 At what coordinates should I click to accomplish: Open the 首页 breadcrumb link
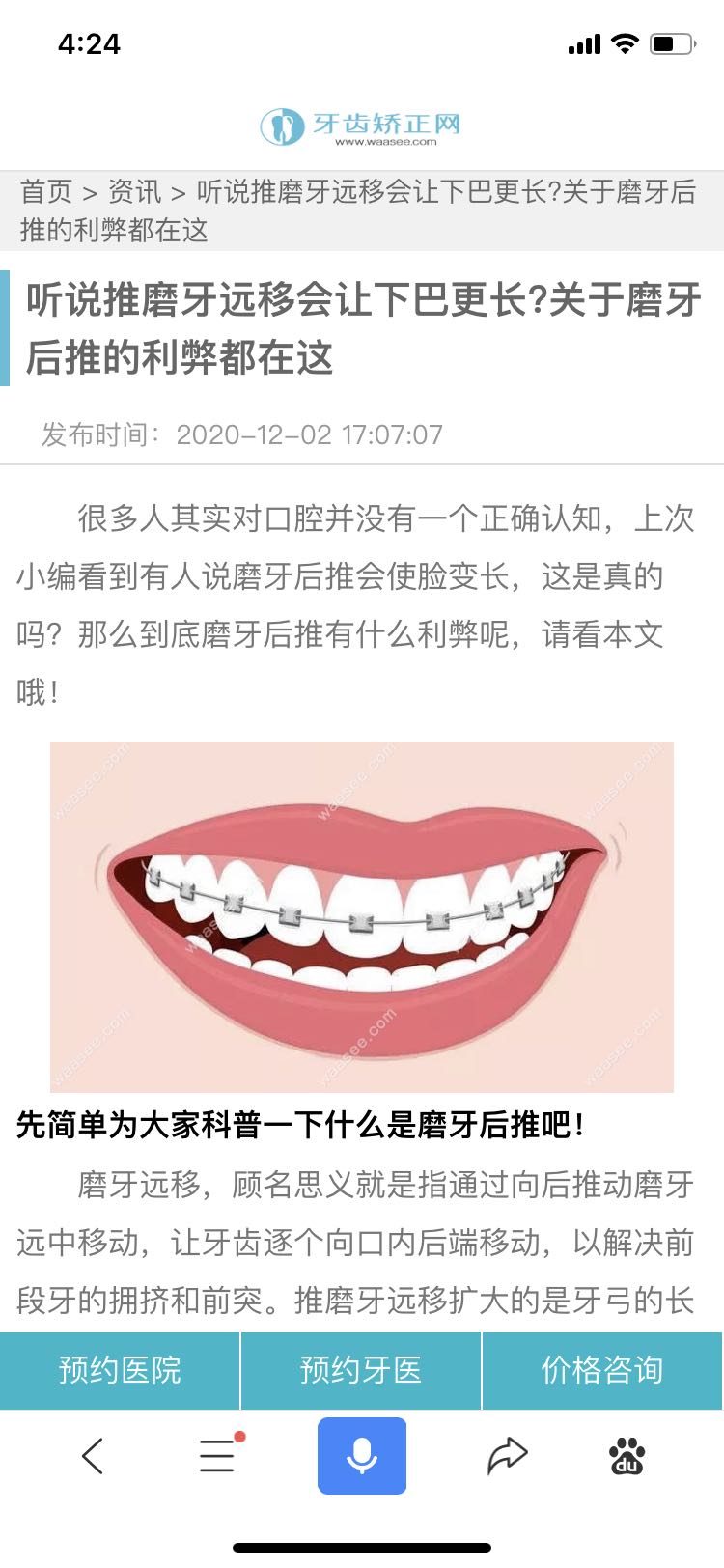tap(46, 191)
